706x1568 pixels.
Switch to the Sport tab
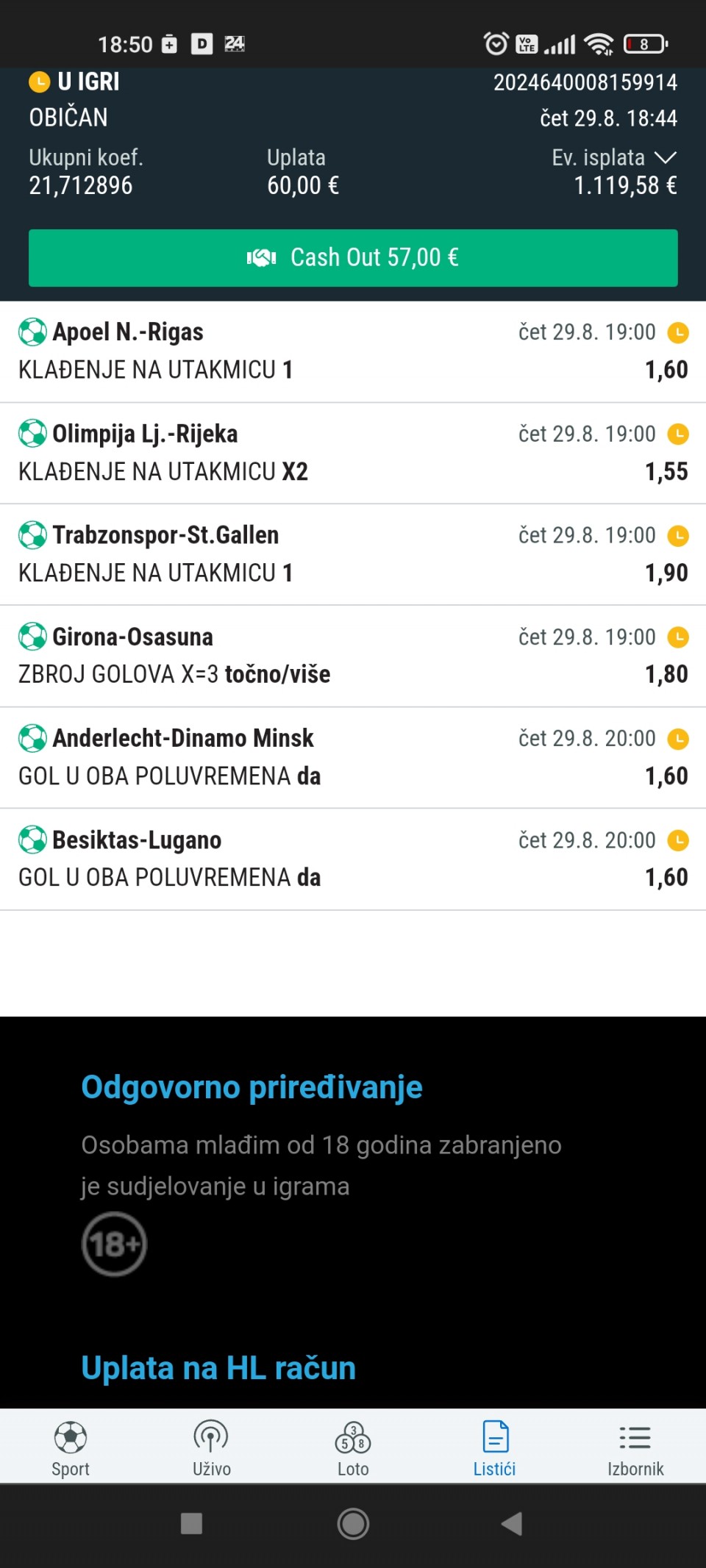click(71, 1448)
